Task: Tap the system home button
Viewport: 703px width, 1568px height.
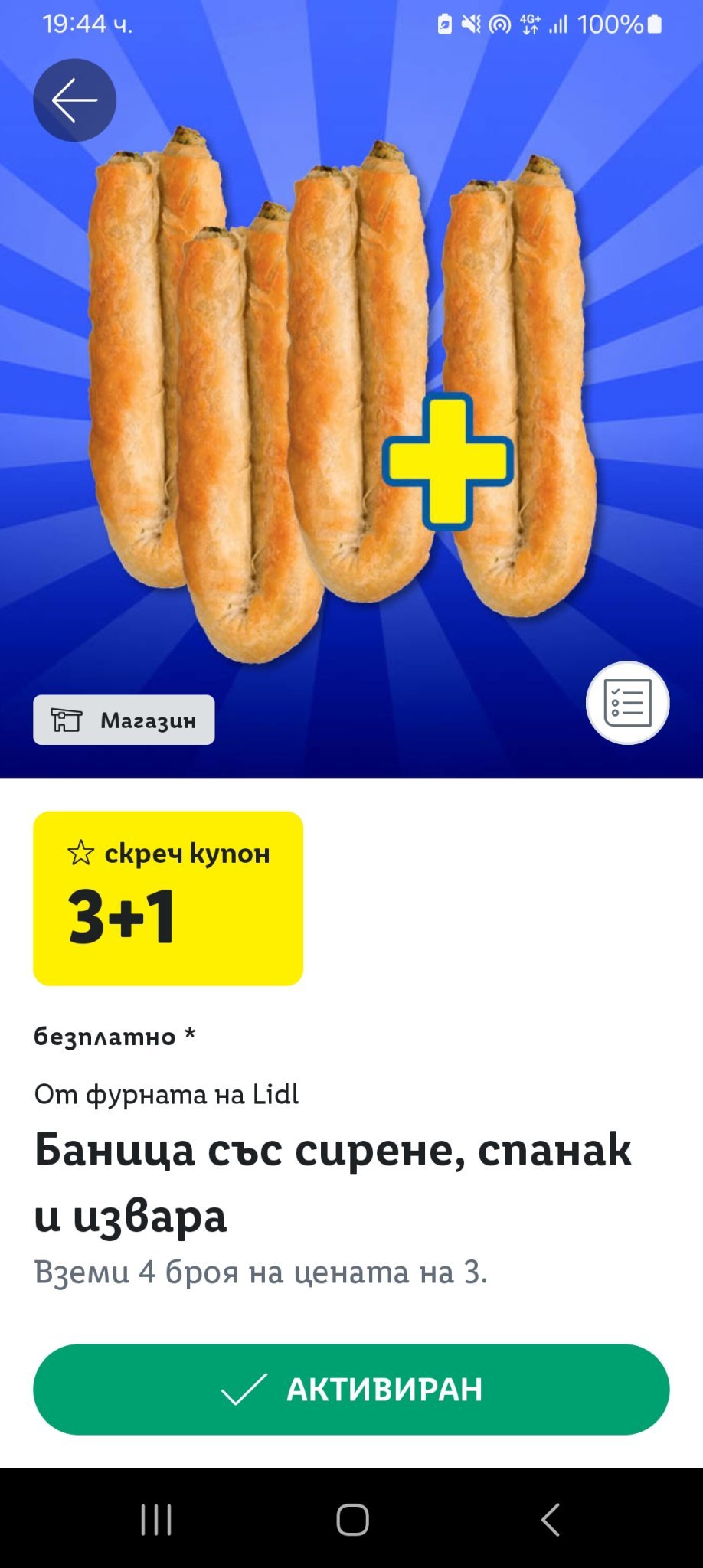Action: (x=352, y=1520)
